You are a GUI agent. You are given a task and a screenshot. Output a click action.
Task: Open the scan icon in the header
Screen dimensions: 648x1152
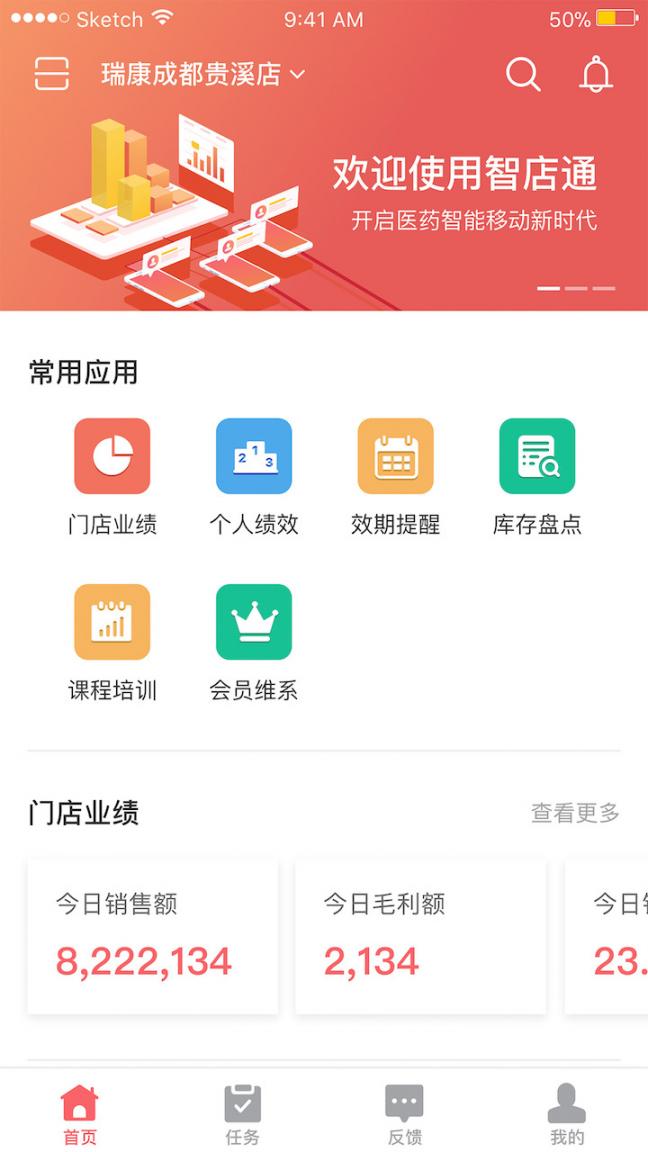coord(51,74)
